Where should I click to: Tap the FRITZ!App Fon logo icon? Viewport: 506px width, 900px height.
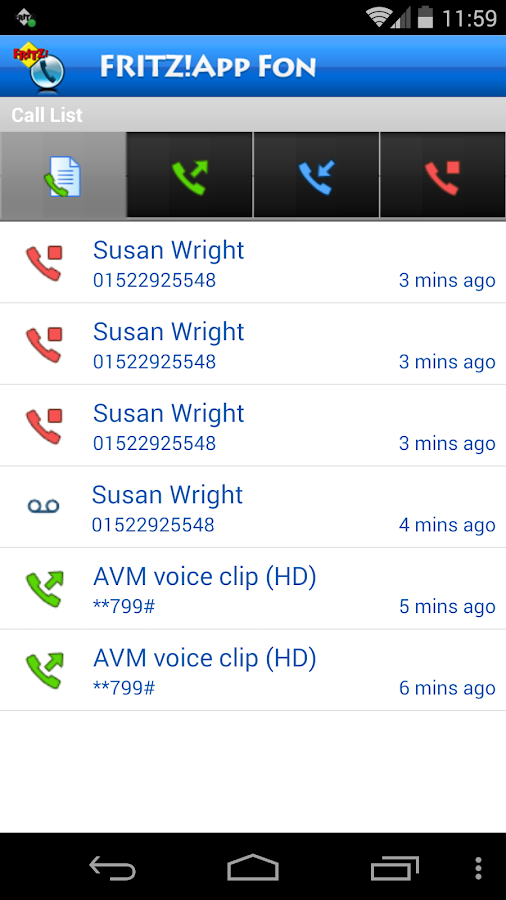pyautogui.click(x=38, y=67)
